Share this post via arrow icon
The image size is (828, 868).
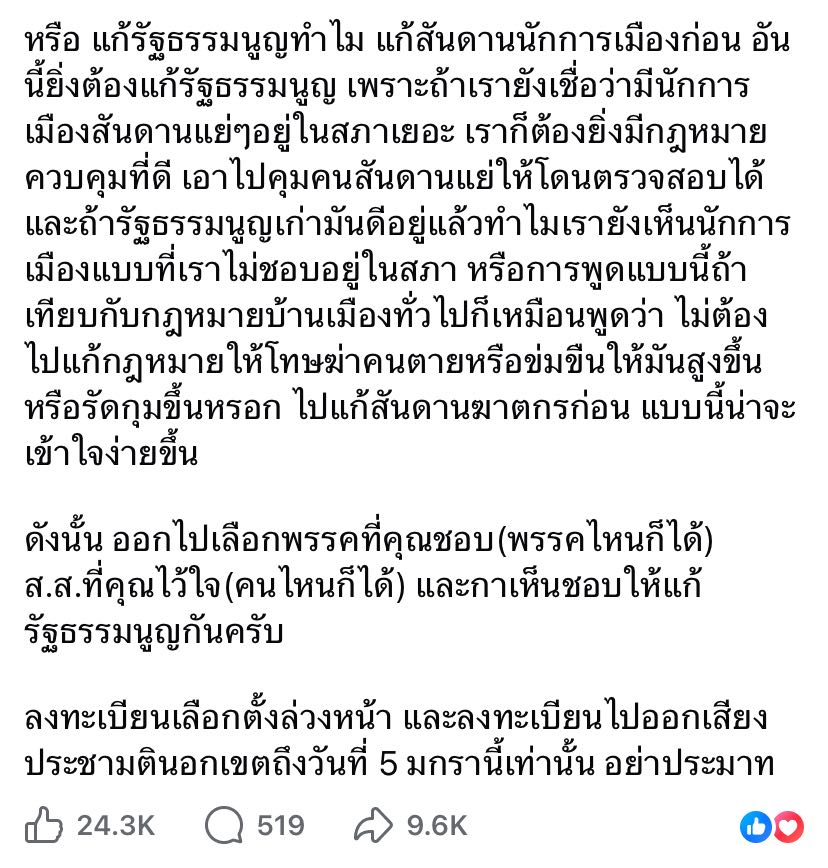pos(375,825)
